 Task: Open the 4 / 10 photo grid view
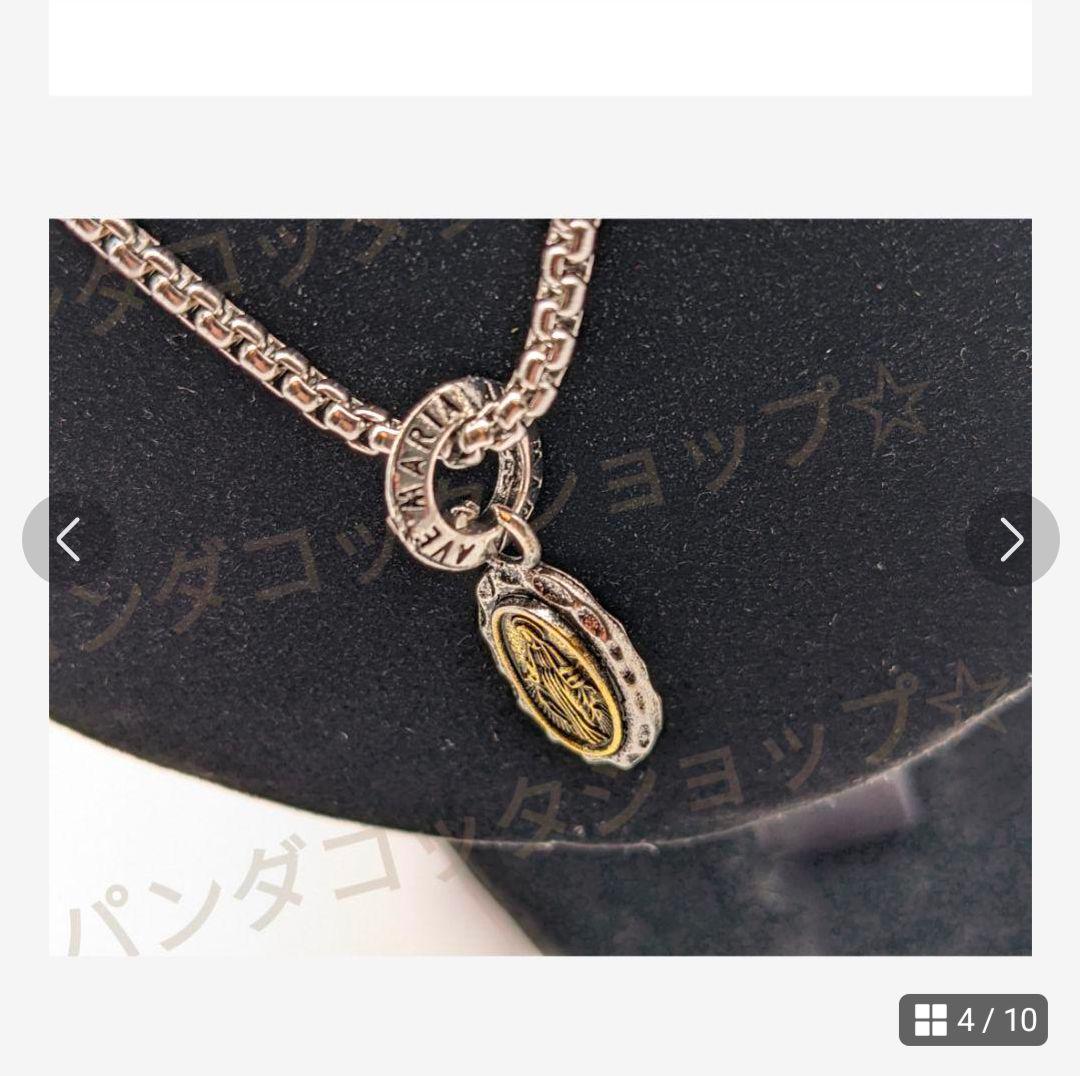click(972, 1020)
